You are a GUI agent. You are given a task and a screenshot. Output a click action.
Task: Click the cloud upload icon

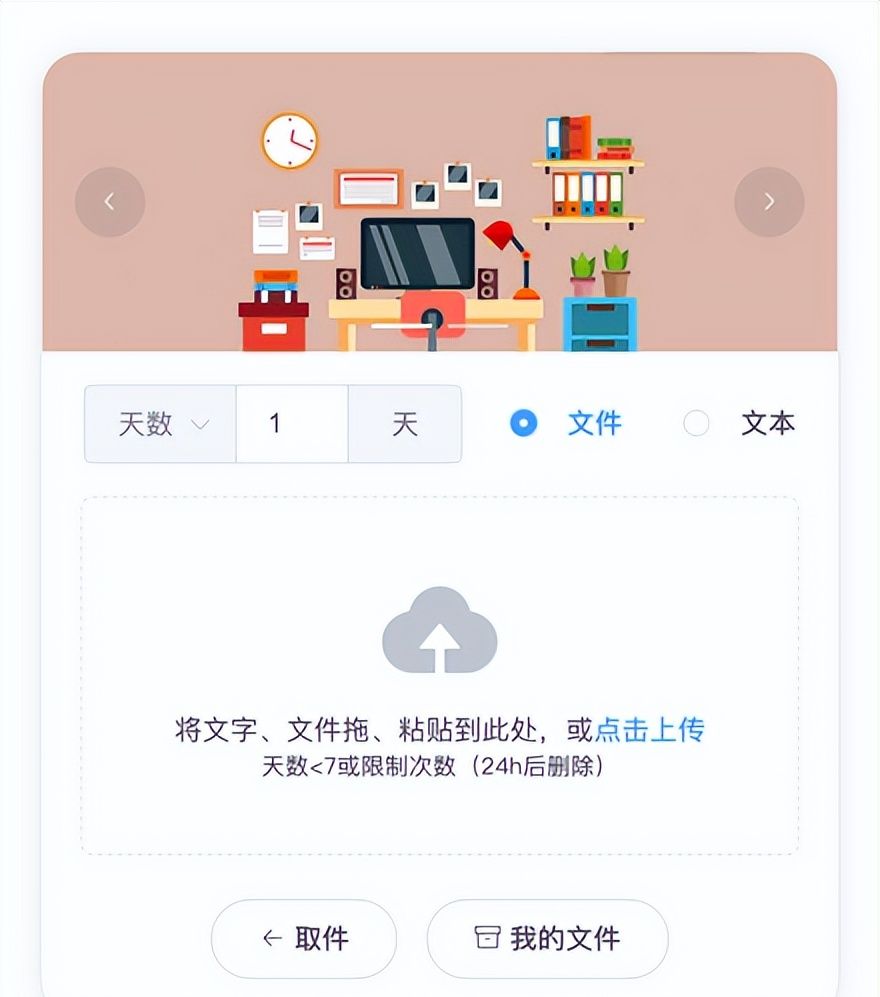click(438, 630)
